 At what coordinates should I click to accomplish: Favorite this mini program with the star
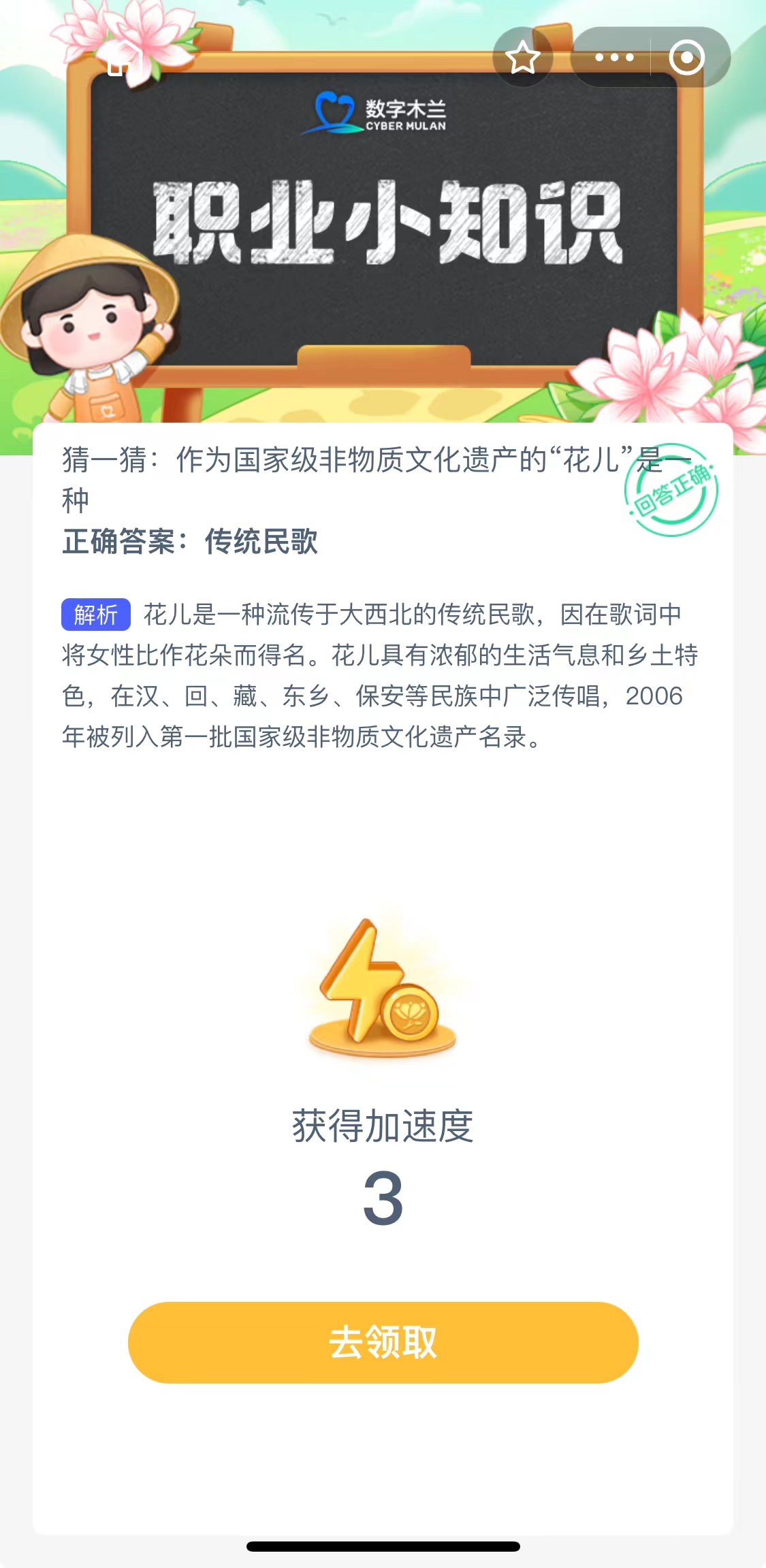coord(522,57)
